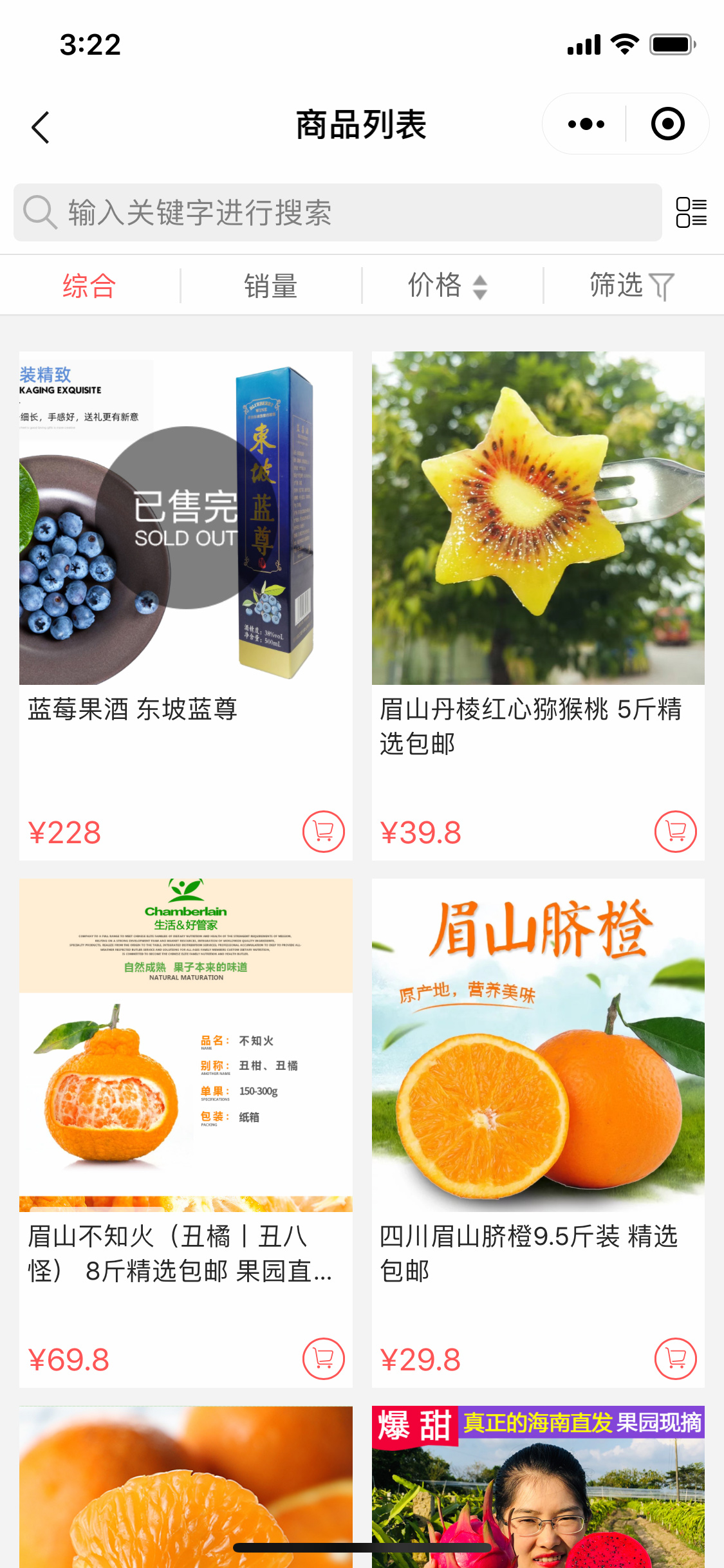Image resolution: width=724 pixels, height=1568 pixels.
Task: Sort products by 销量
Action: click(x=271, y=285)
